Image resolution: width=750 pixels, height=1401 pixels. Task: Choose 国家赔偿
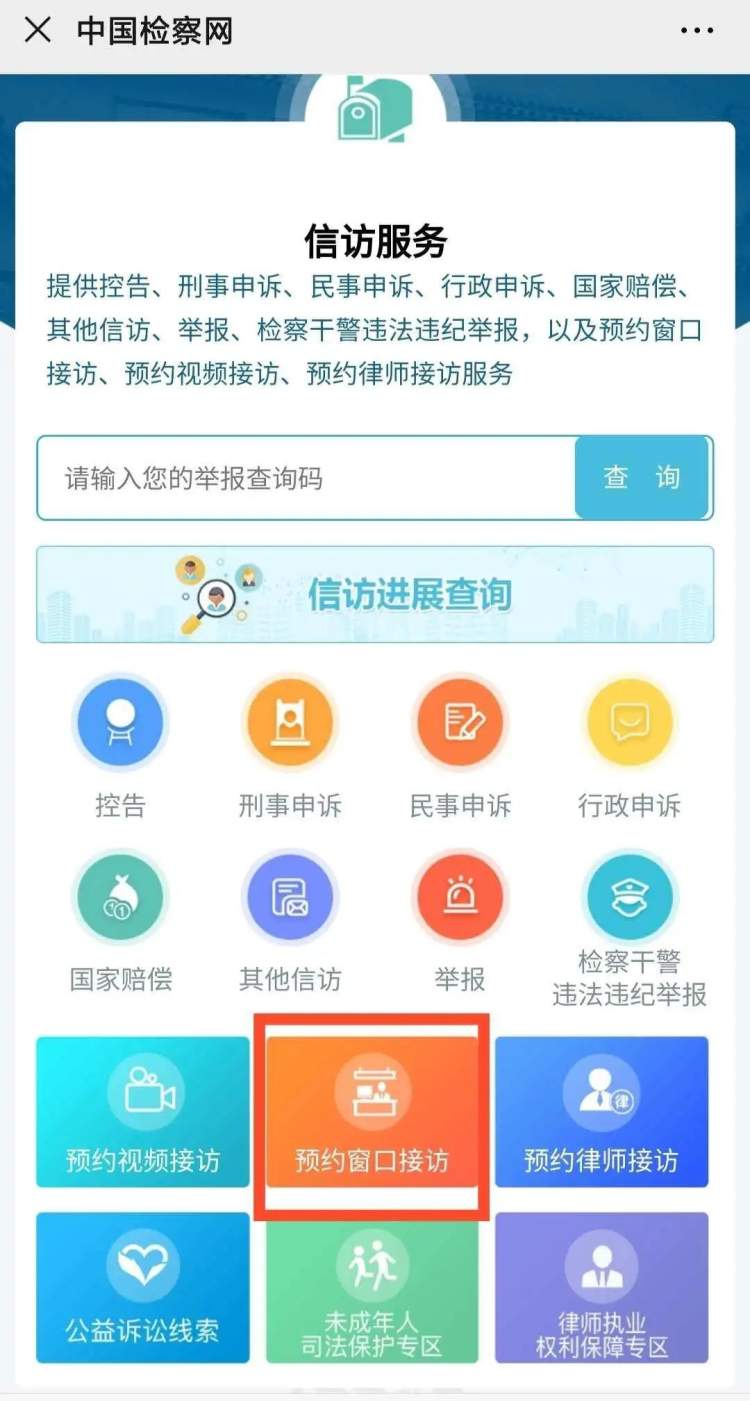(x=120, y=897)
